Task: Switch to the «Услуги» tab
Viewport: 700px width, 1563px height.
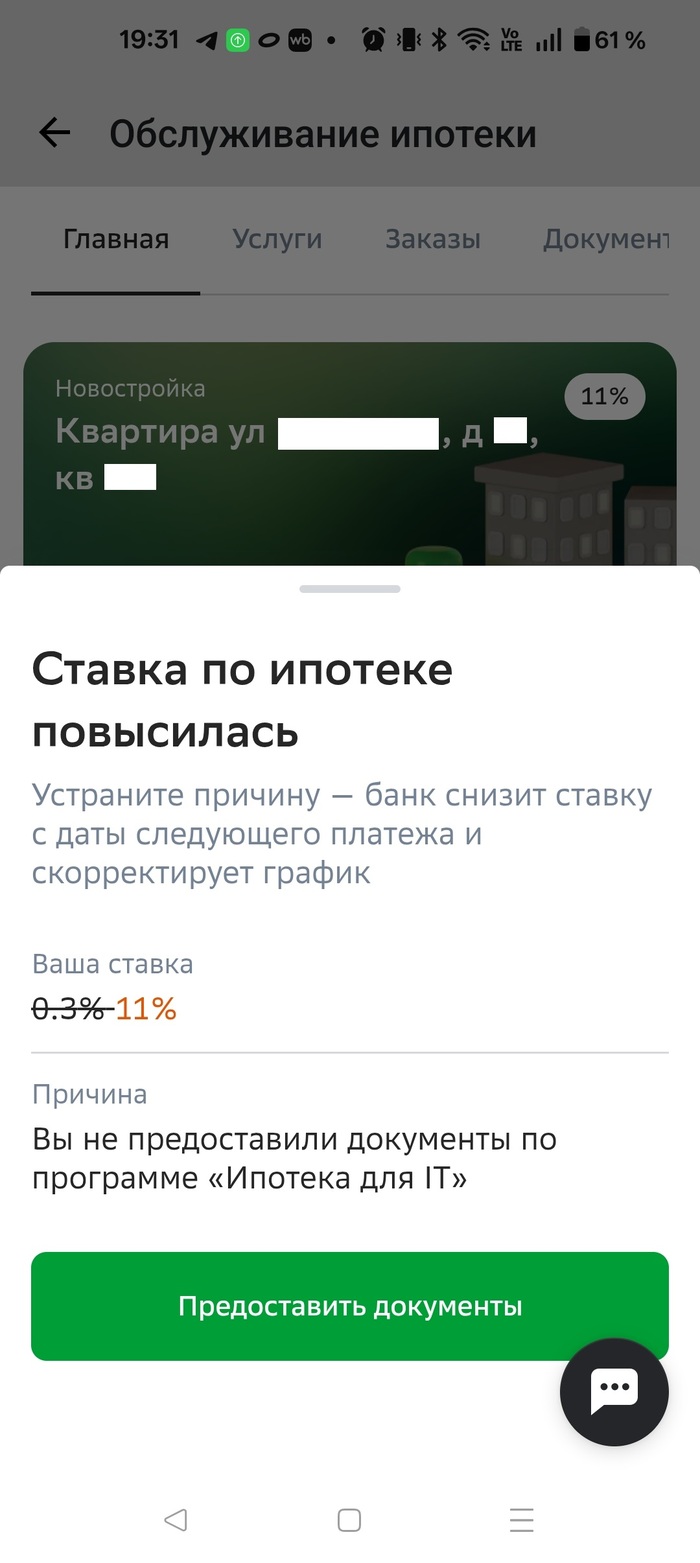Action: coord(277,239)
